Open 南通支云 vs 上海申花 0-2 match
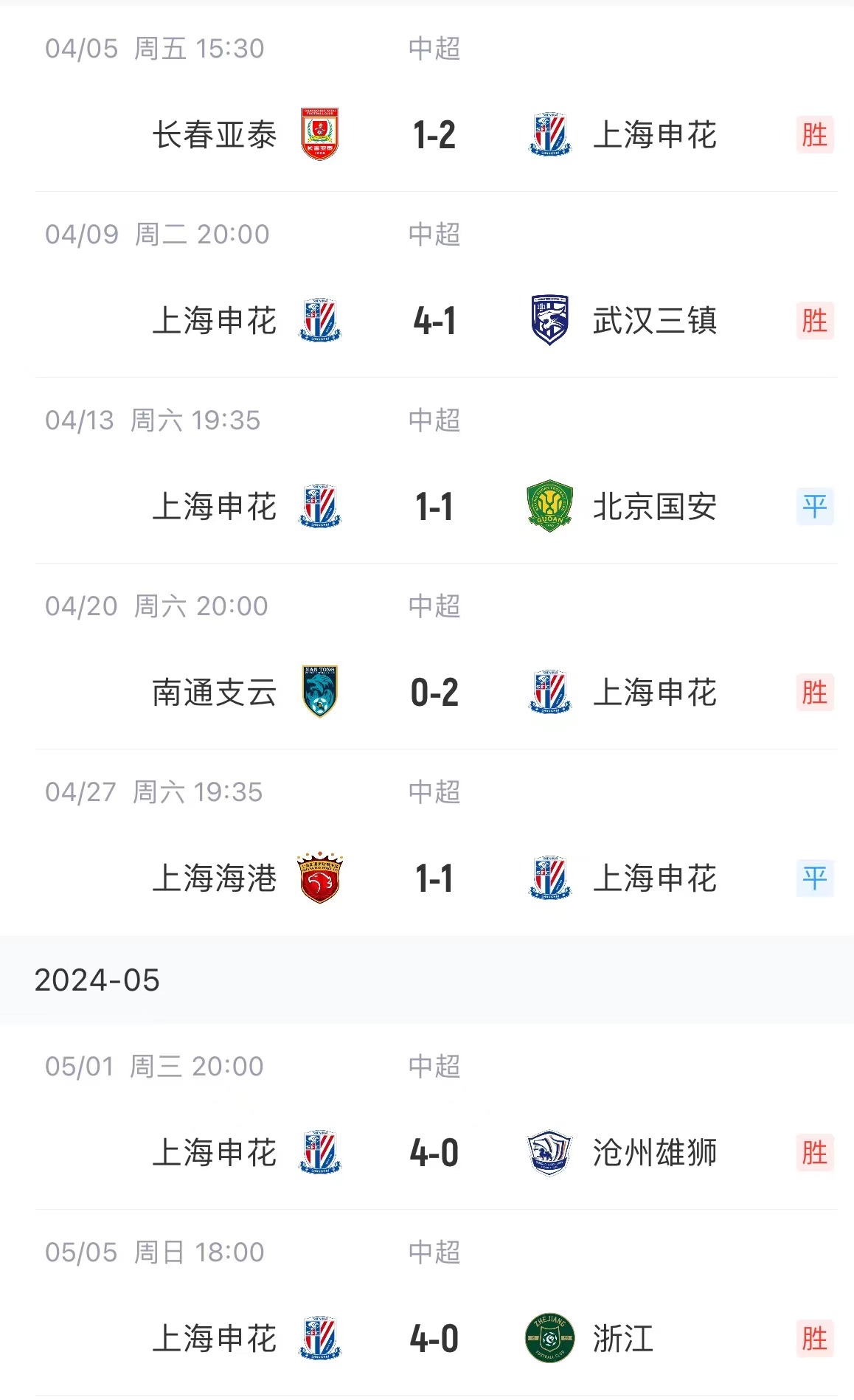854x1400 pixels. tap(427, 656)
